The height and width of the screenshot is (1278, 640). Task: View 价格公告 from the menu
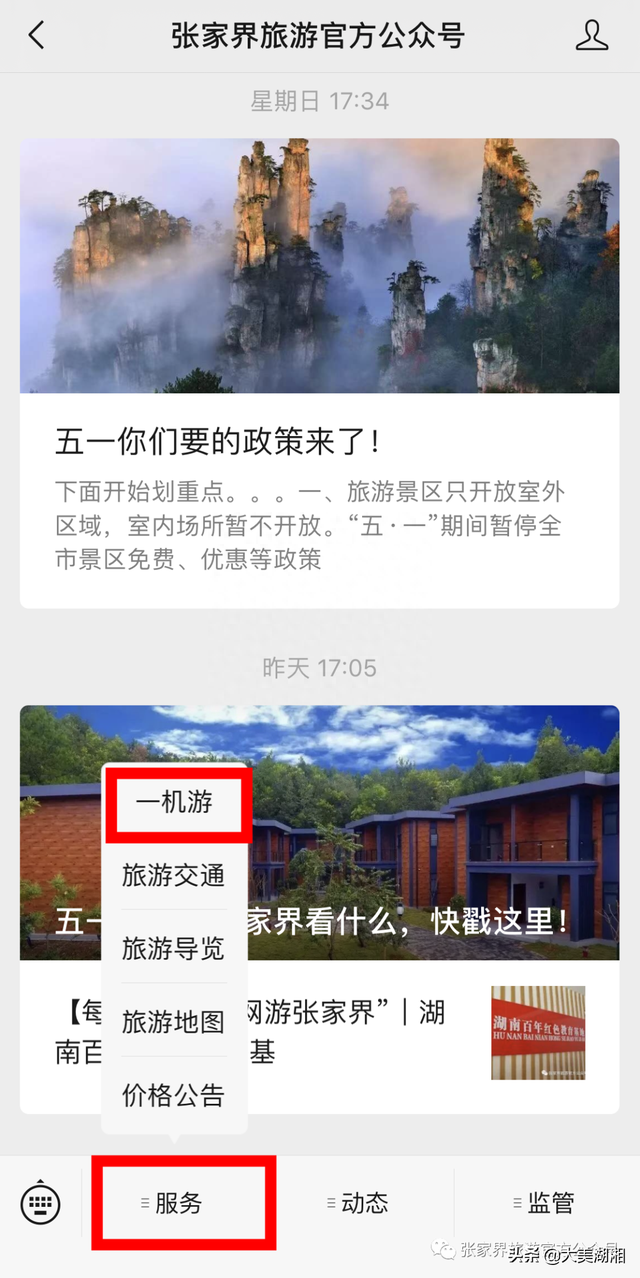point(174,1094)
